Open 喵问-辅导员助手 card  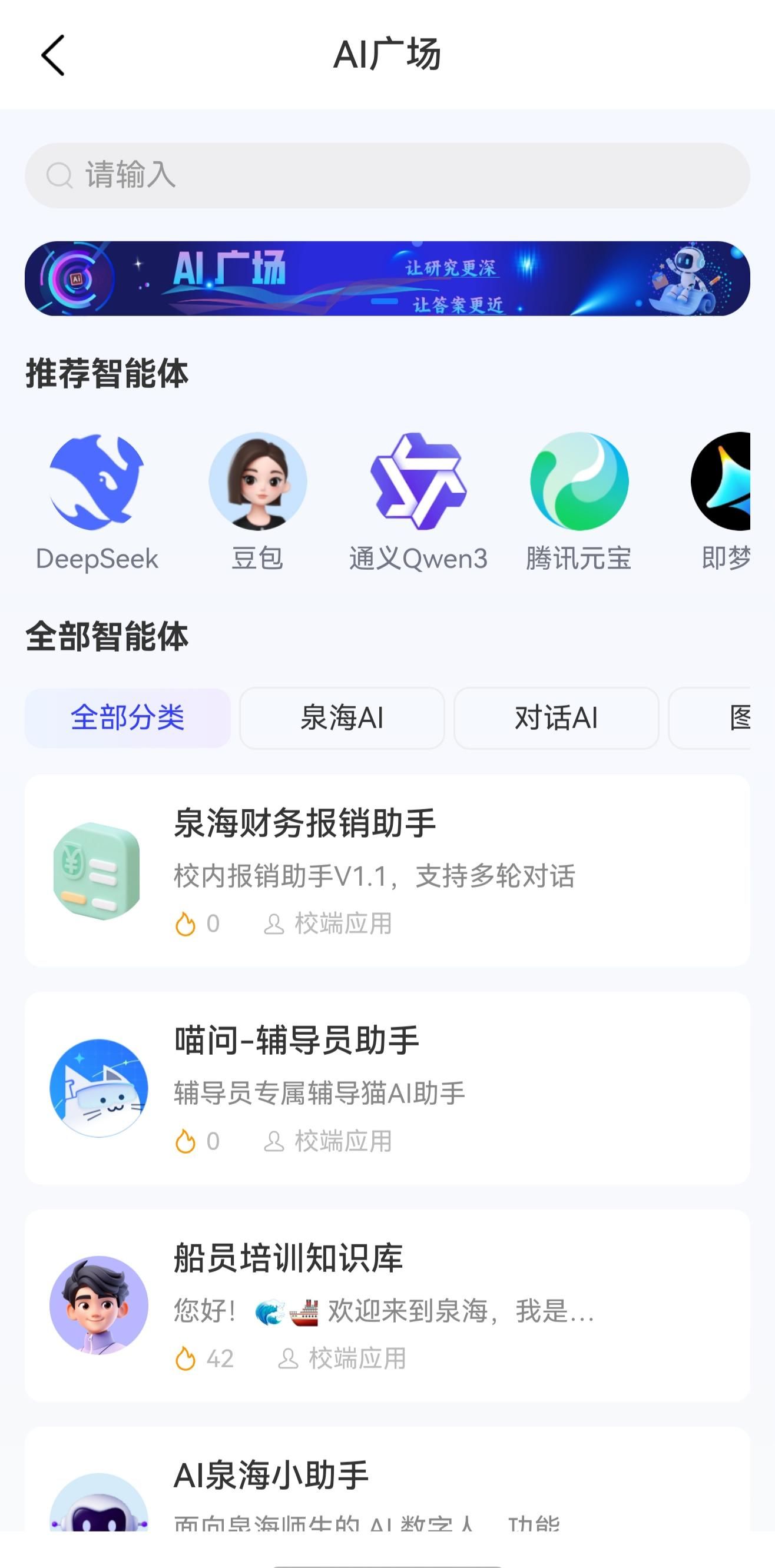coord(387,1088)
